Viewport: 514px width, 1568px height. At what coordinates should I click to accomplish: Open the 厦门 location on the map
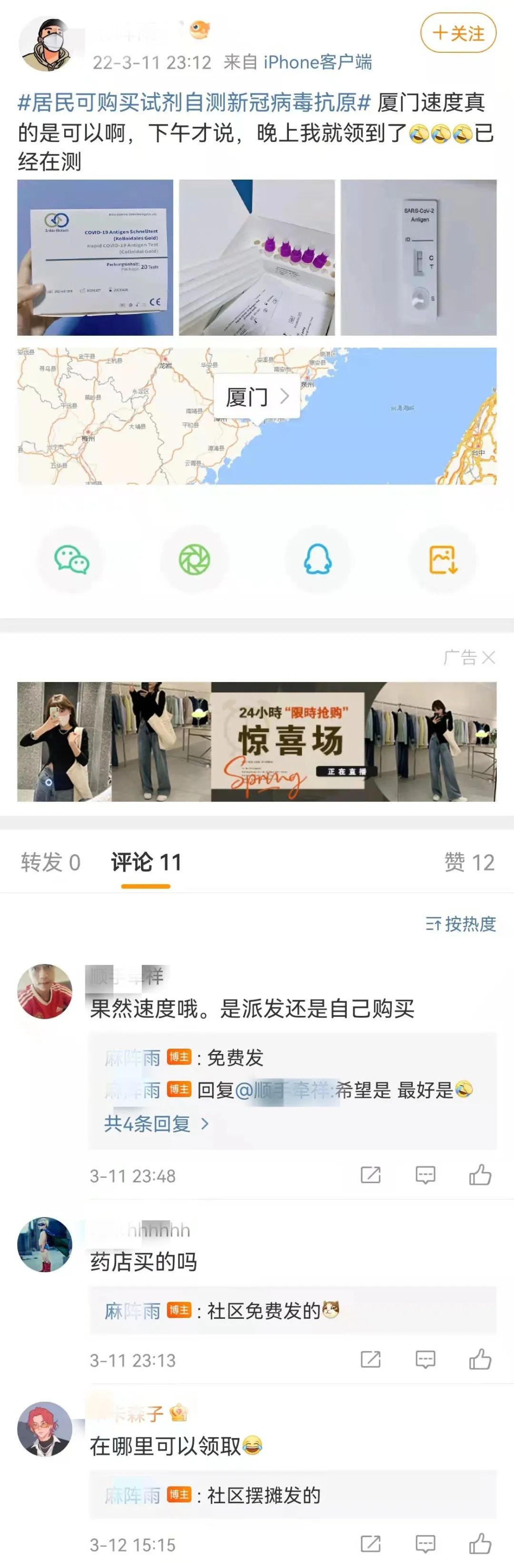pos(257,397)
